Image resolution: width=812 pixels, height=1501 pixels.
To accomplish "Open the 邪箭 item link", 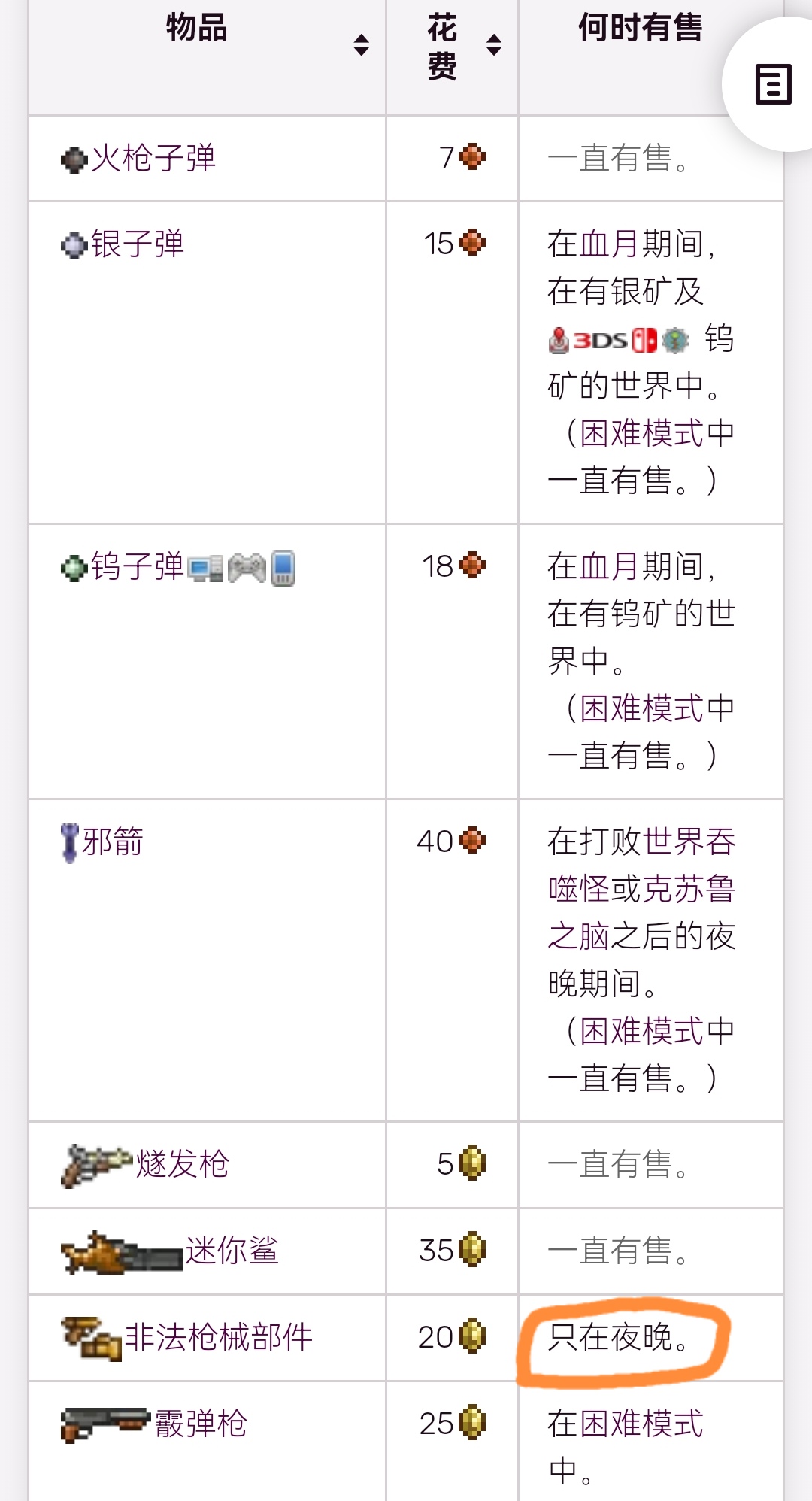I will coord(113,841).
